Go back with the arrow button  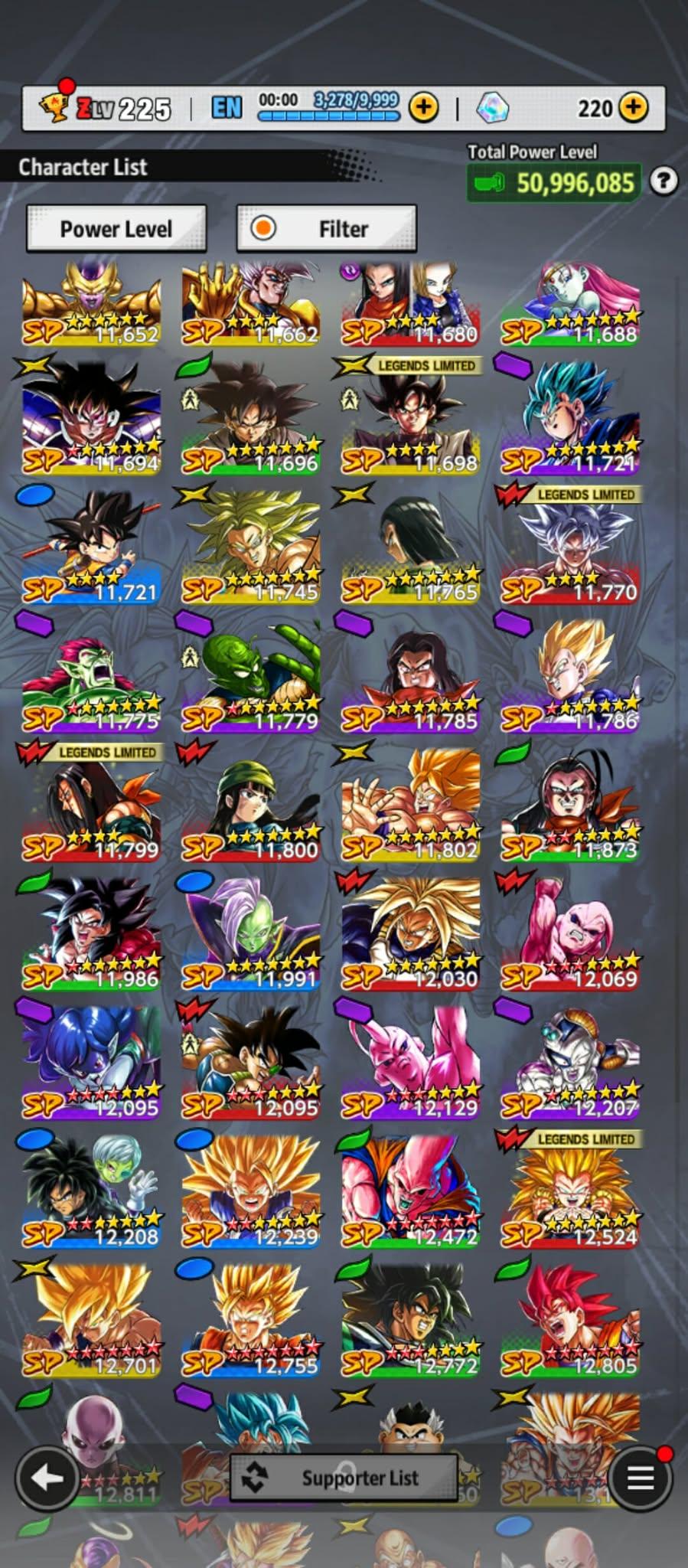pos(47,1478)
